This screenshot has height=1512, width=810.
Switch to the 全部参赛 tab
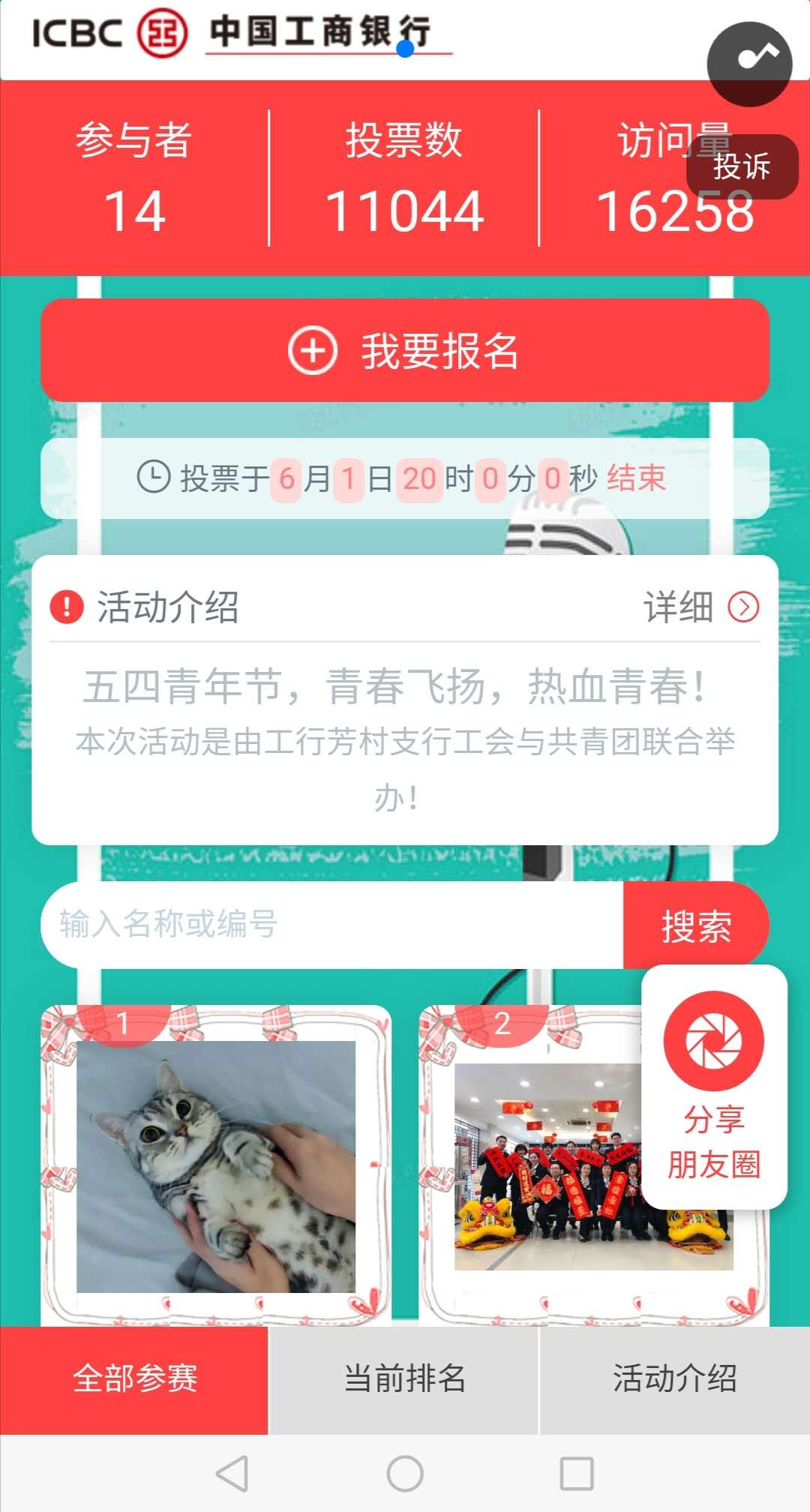pos(134,1379)
